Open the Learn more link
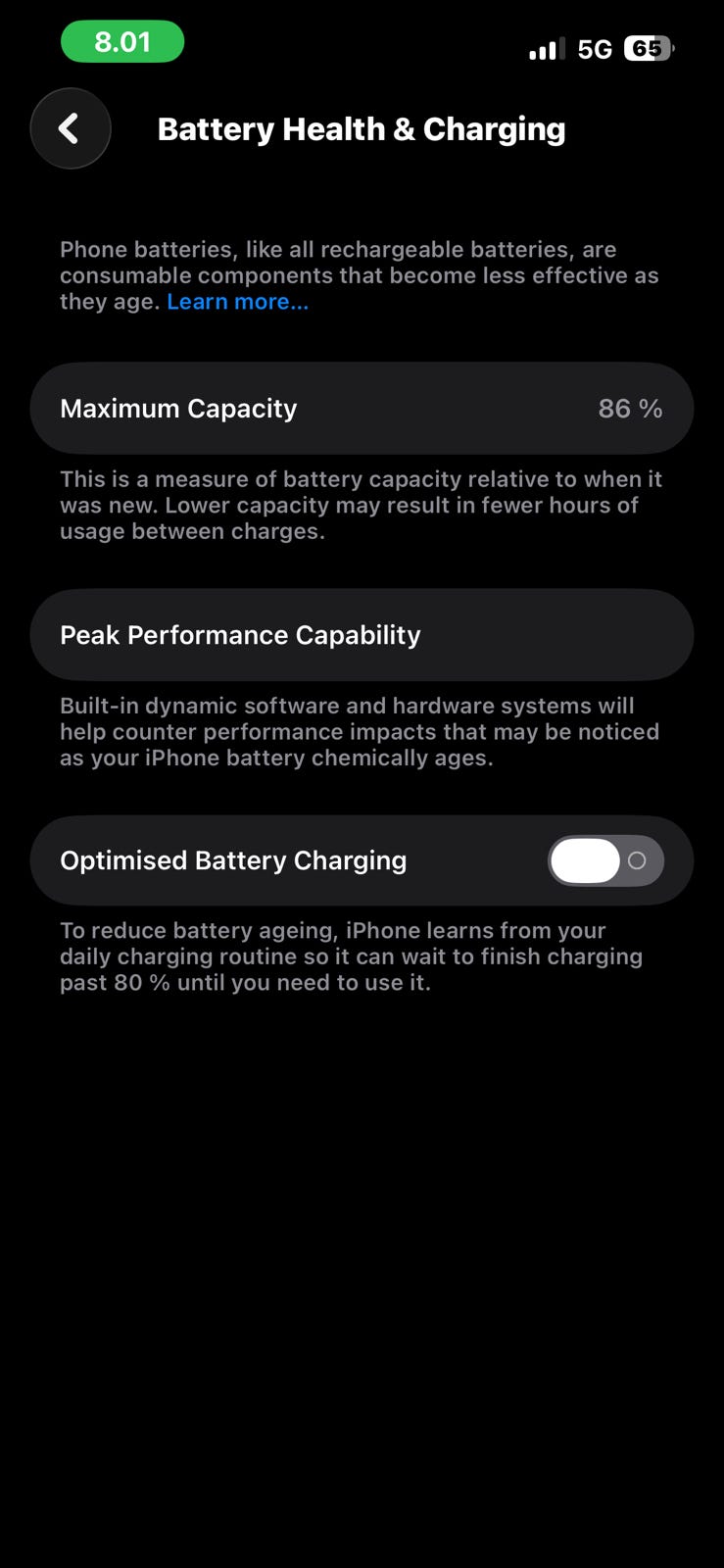 [237, 302]
